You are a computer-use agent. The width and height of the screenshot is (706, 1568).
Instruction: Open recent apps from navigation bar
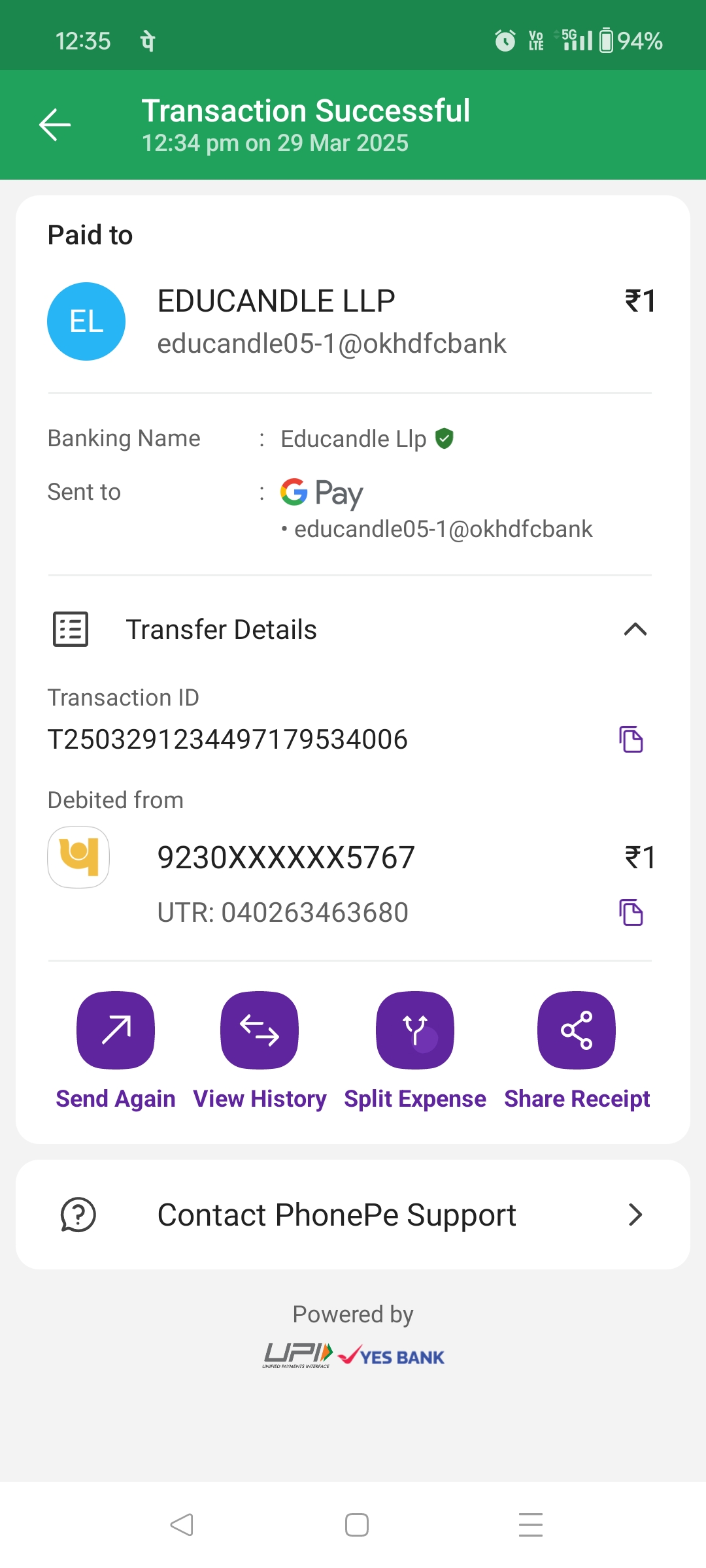[531, 1525]
